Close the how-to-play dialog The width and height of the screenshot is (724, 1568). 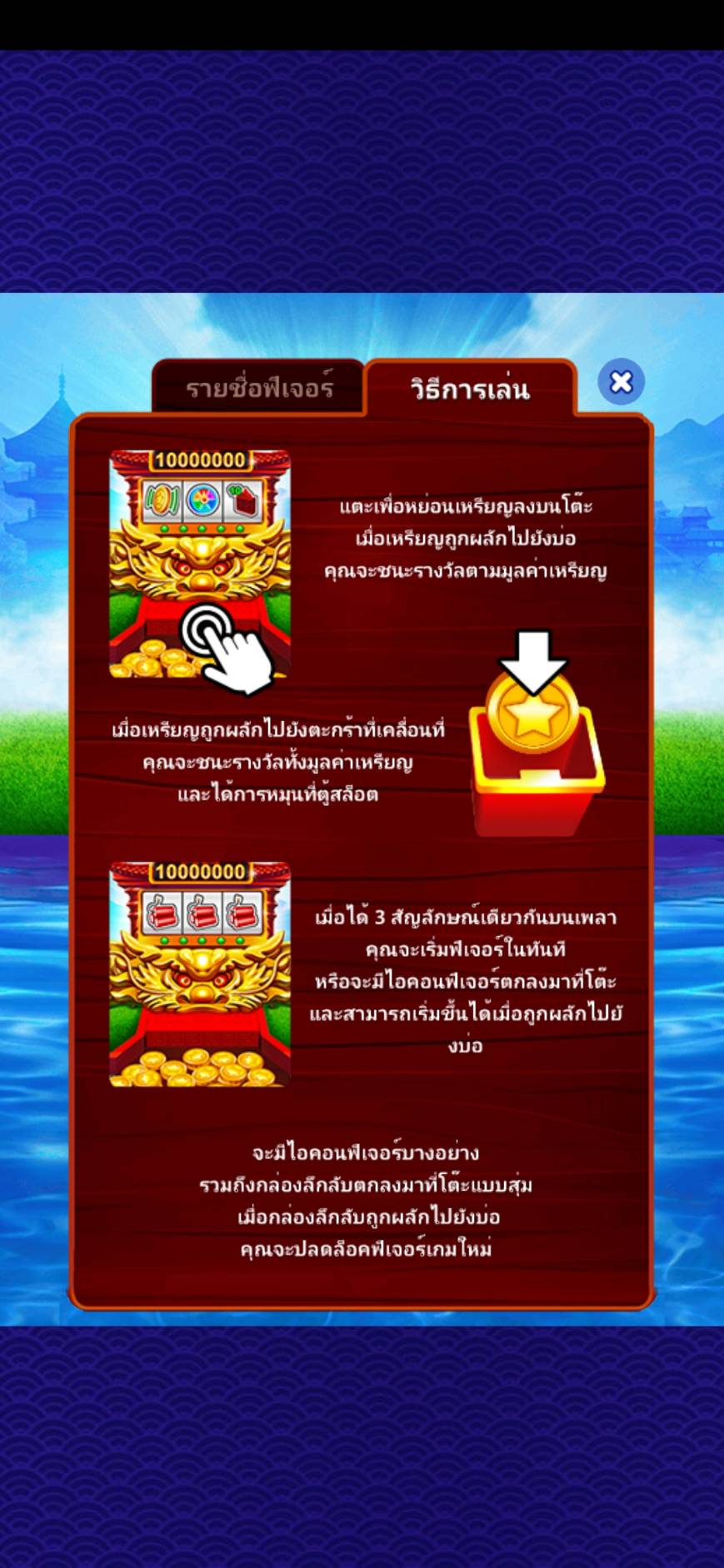point(621,382)
